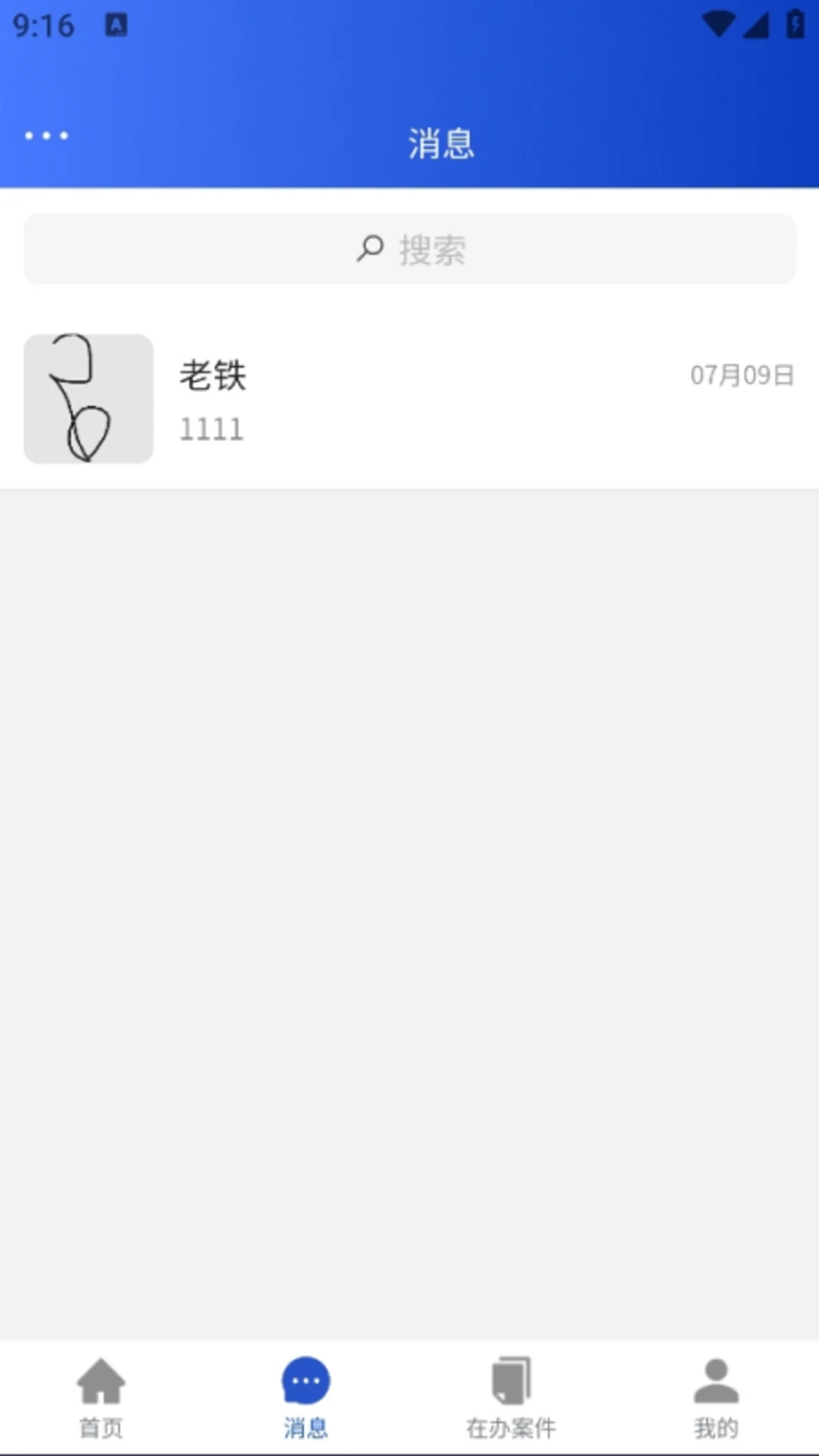Screen dimensions: 819x1456
Task: Switch to the 首页 tab
Action: point(101,1397)
